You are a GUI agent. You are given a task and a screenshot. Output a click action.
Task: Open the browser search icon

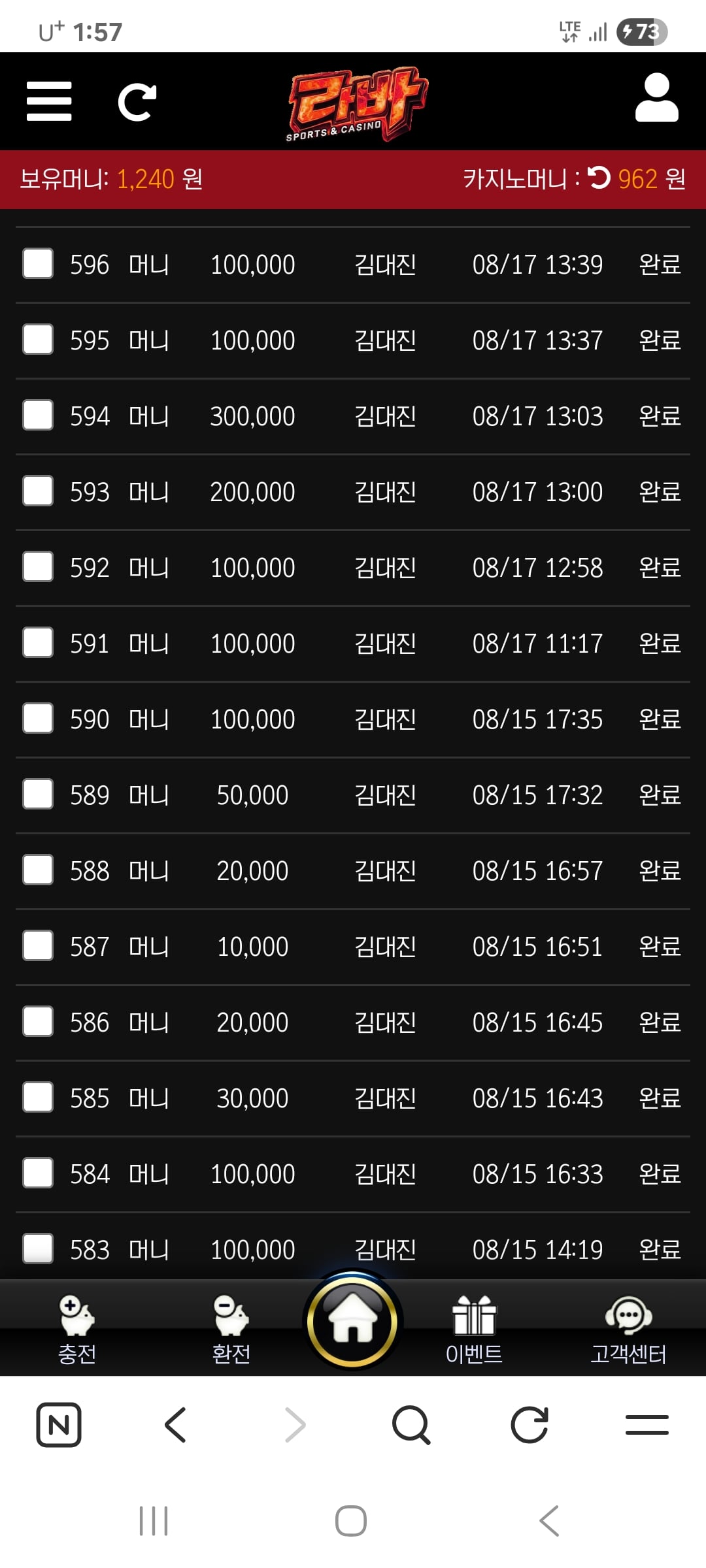click(411, 1424)
